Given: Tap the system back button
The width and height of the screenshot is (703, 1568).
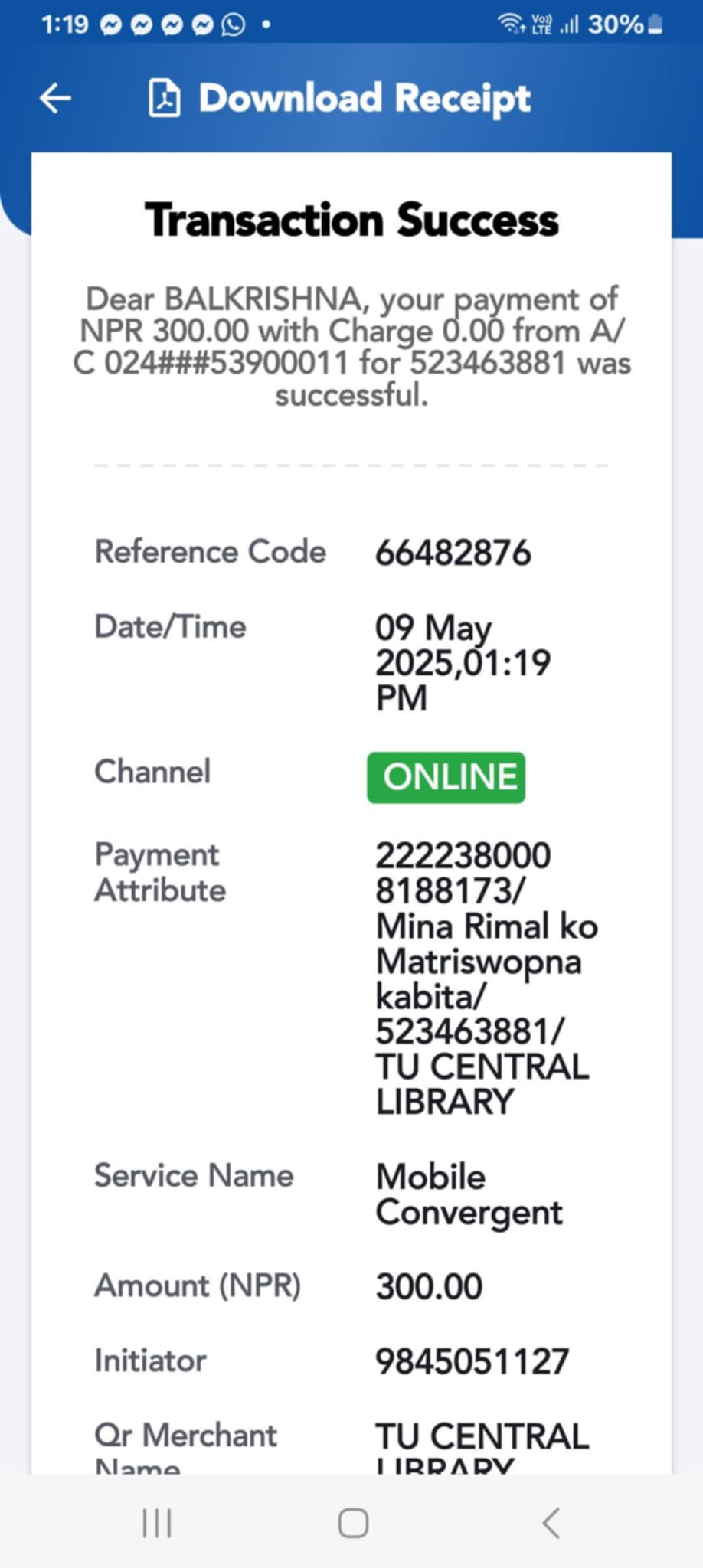Looking at the screenshot, I should (x=551, y=1523).
